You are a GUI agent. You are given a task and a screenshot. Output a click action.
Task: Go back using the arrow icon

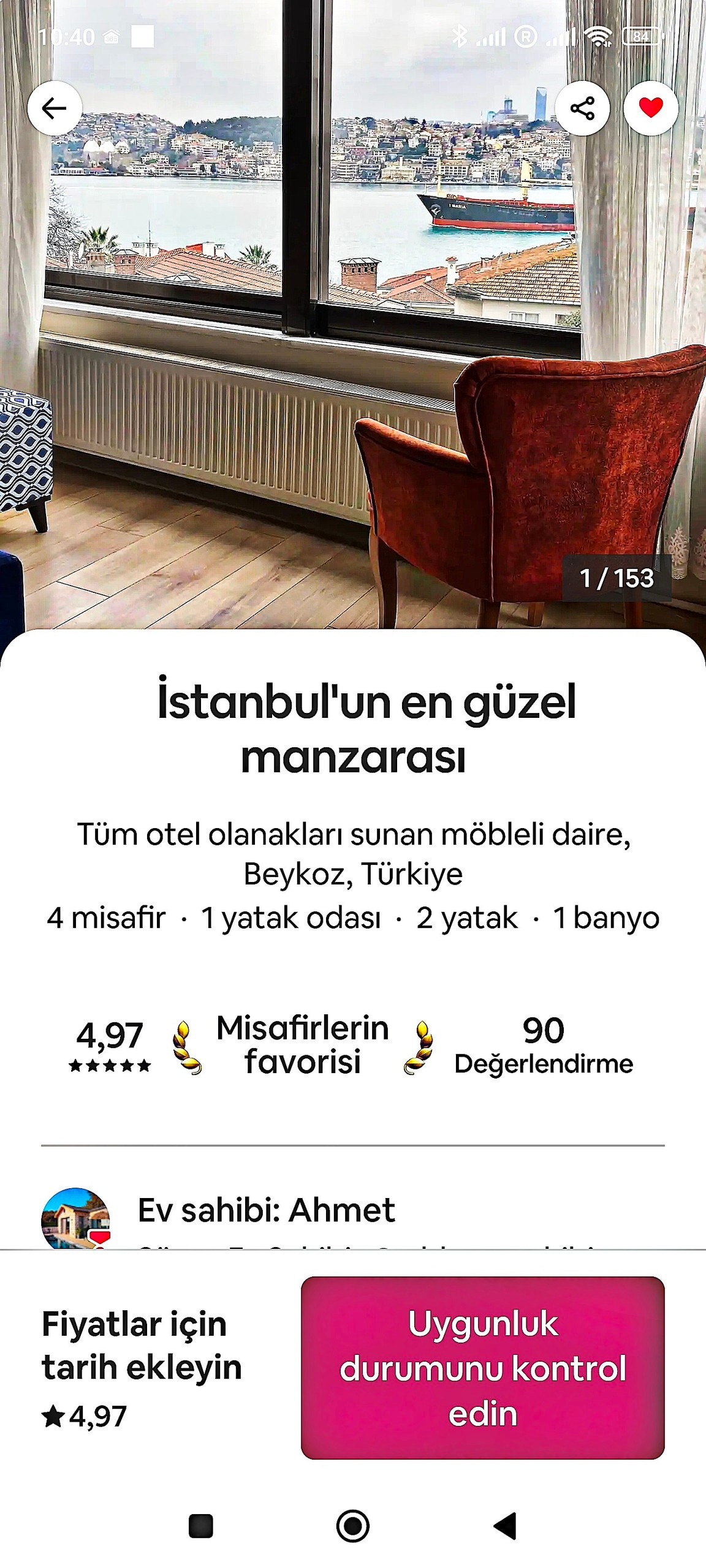point(55,108)
